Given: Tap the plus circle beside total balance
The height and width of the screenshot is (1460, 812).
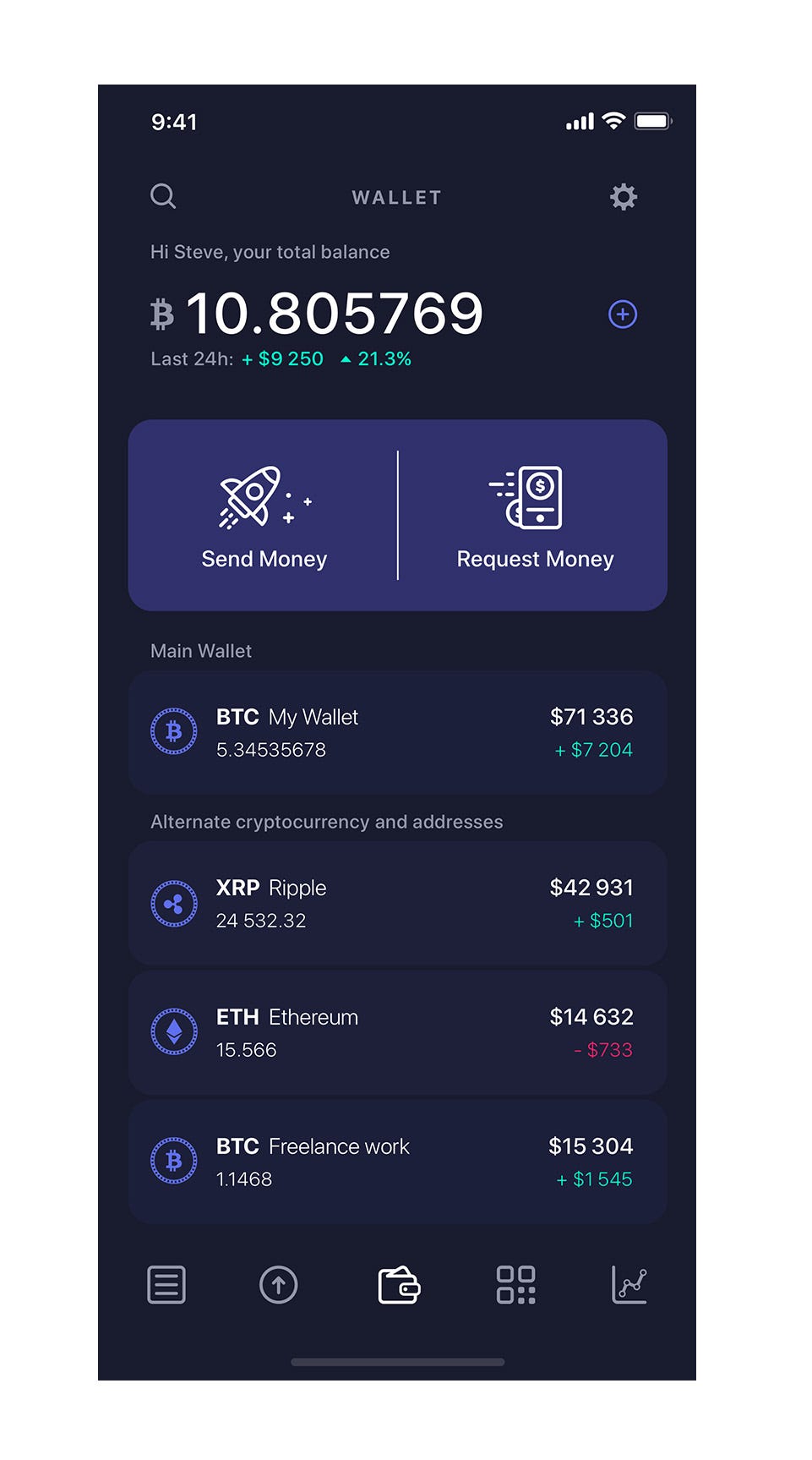Looking at the screenshot, I should [x=623, y=314].
